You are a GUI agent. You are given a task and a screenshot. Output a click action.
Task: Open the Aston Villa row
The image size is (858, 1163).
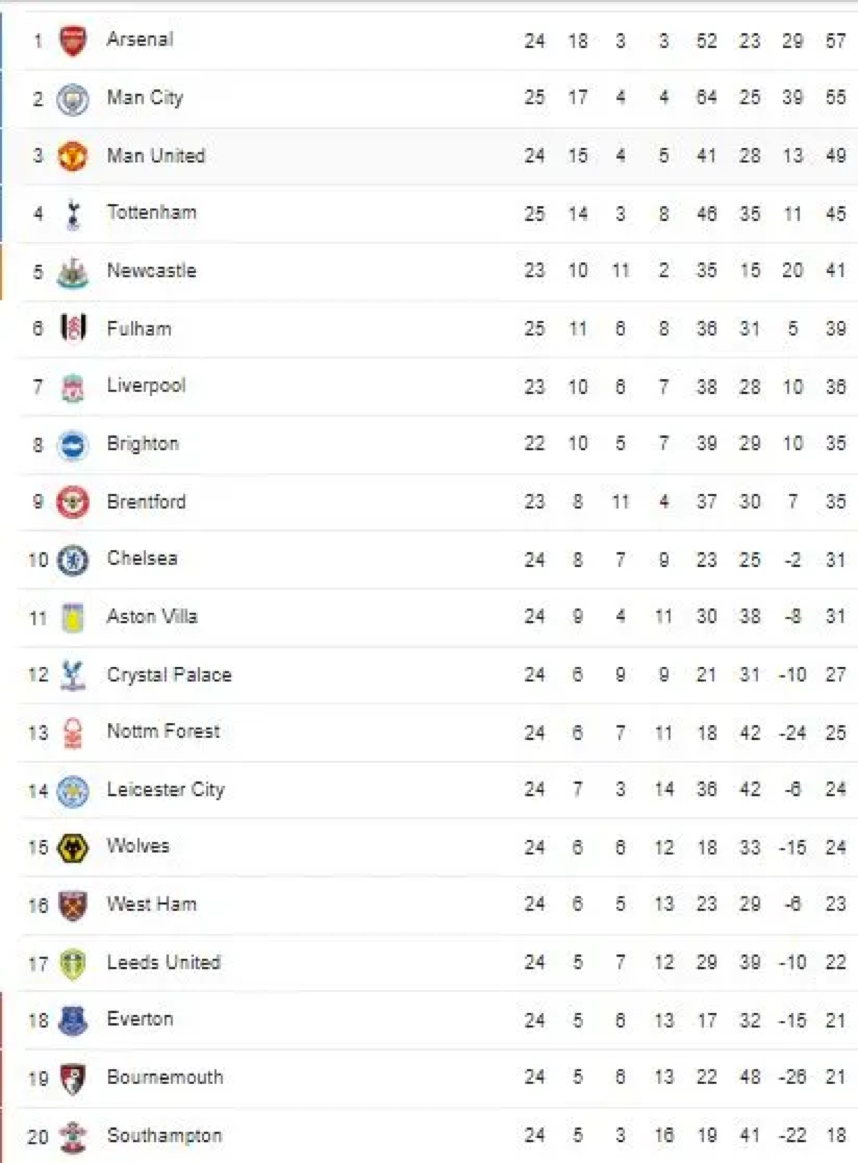point(152,617)
